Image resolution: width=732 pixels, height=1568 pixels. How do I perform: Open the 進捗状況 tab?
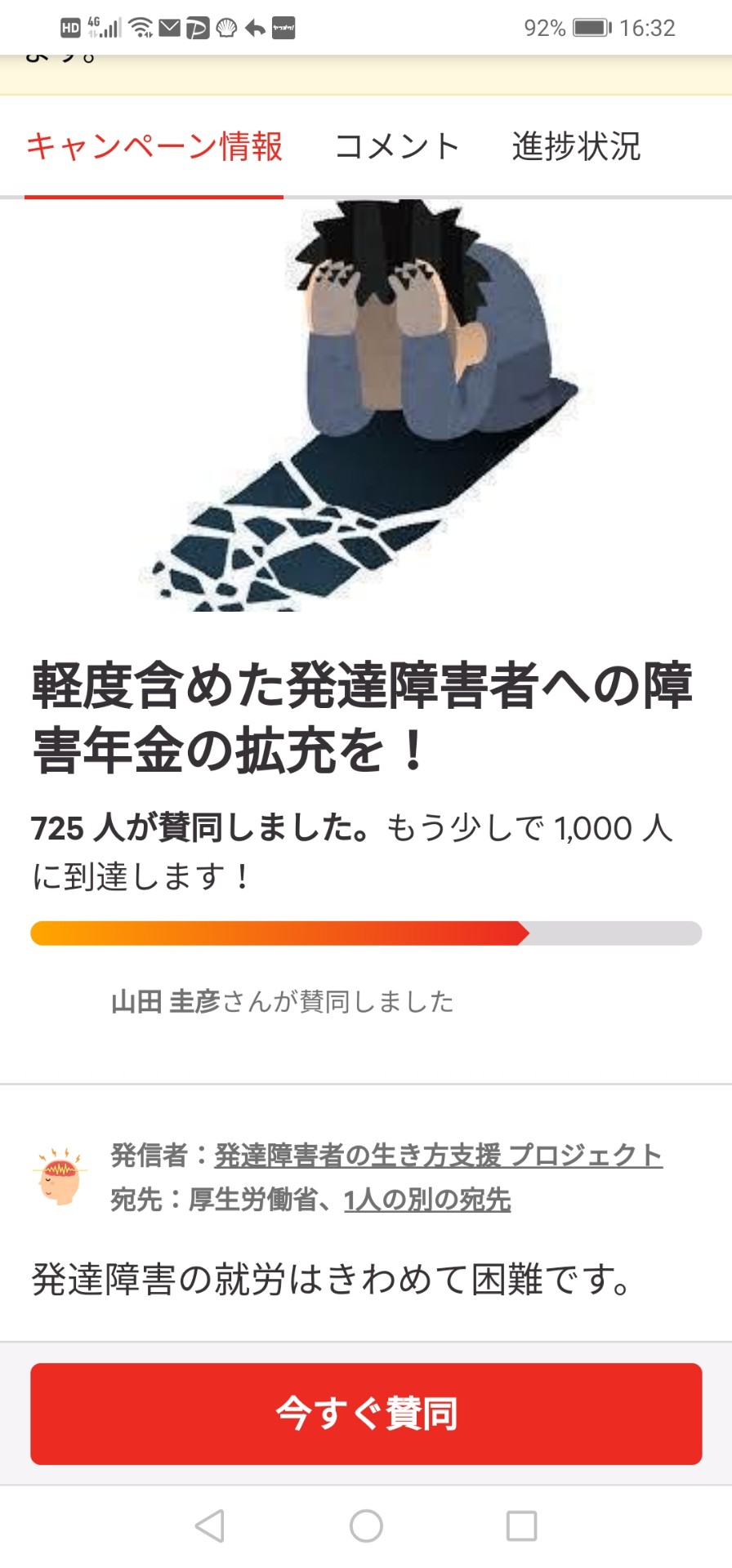coord(576,147)
